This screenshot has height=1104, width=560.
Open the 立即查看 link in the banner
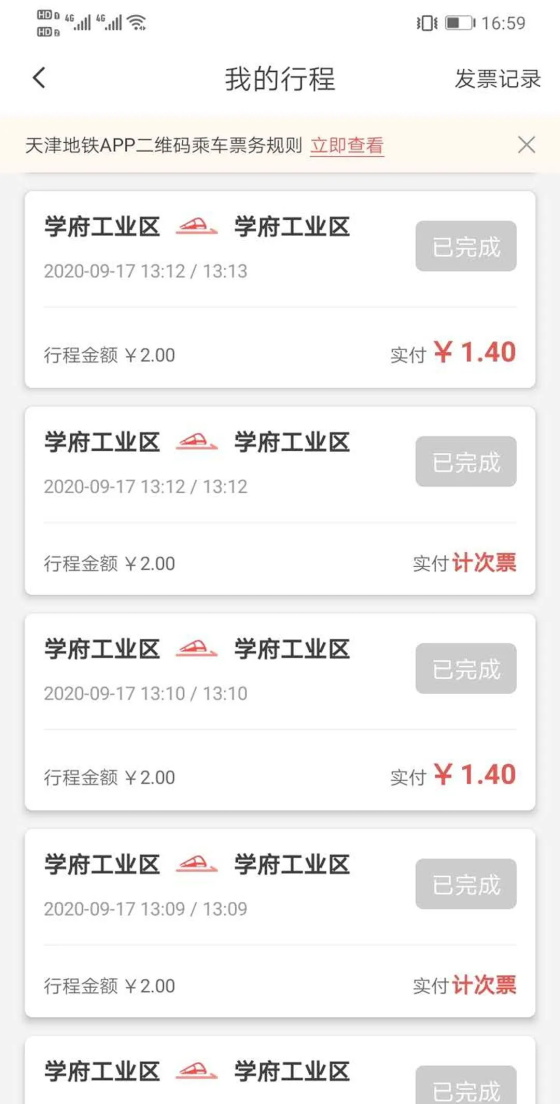click(347, 146)
